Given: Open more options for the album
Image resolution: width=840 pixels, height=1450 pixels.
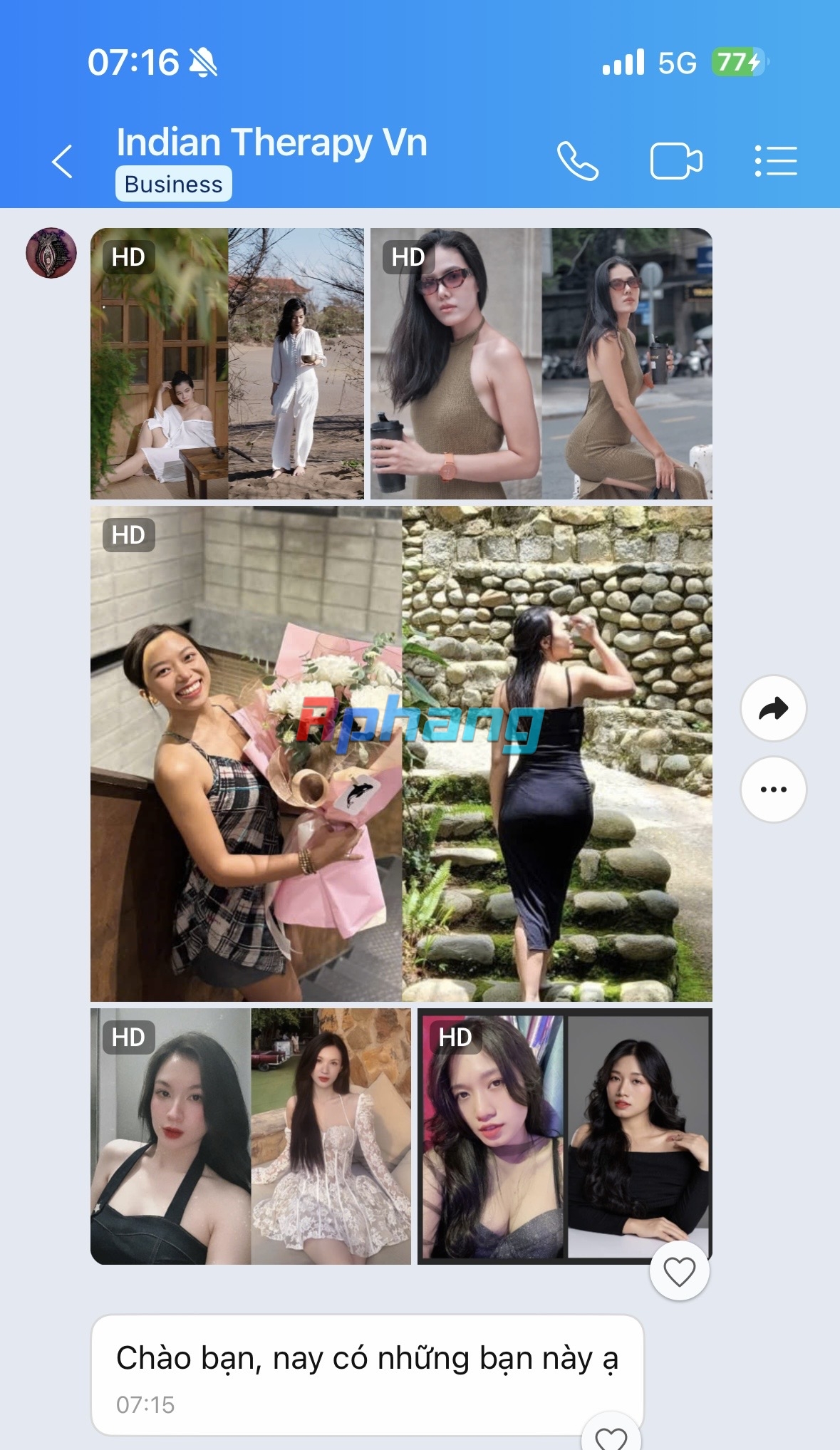Looking at the screenshot, I should pyautogui.click(x=774, y=789).
